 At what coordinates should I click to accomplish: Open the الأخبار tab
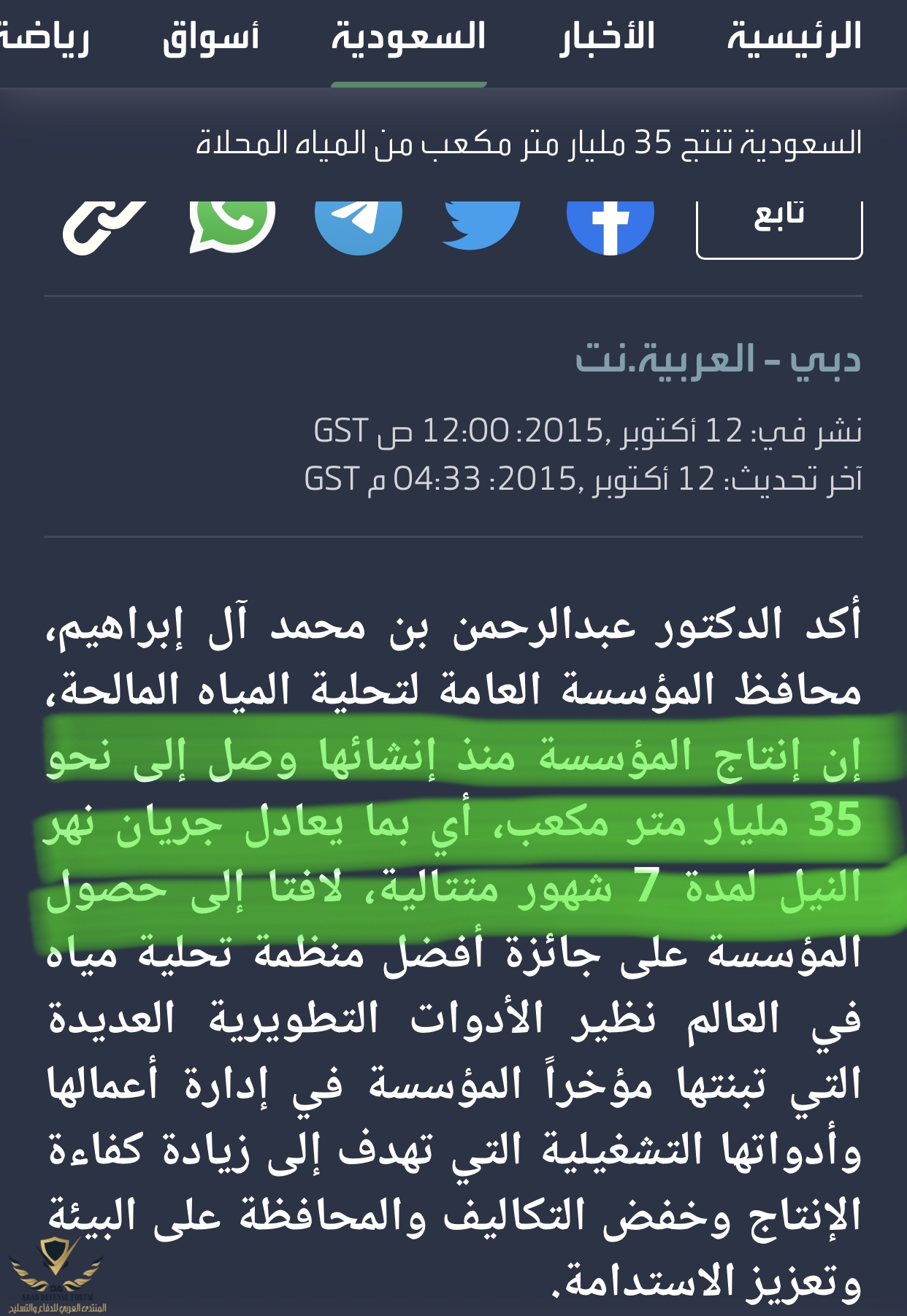click(608, 38)
